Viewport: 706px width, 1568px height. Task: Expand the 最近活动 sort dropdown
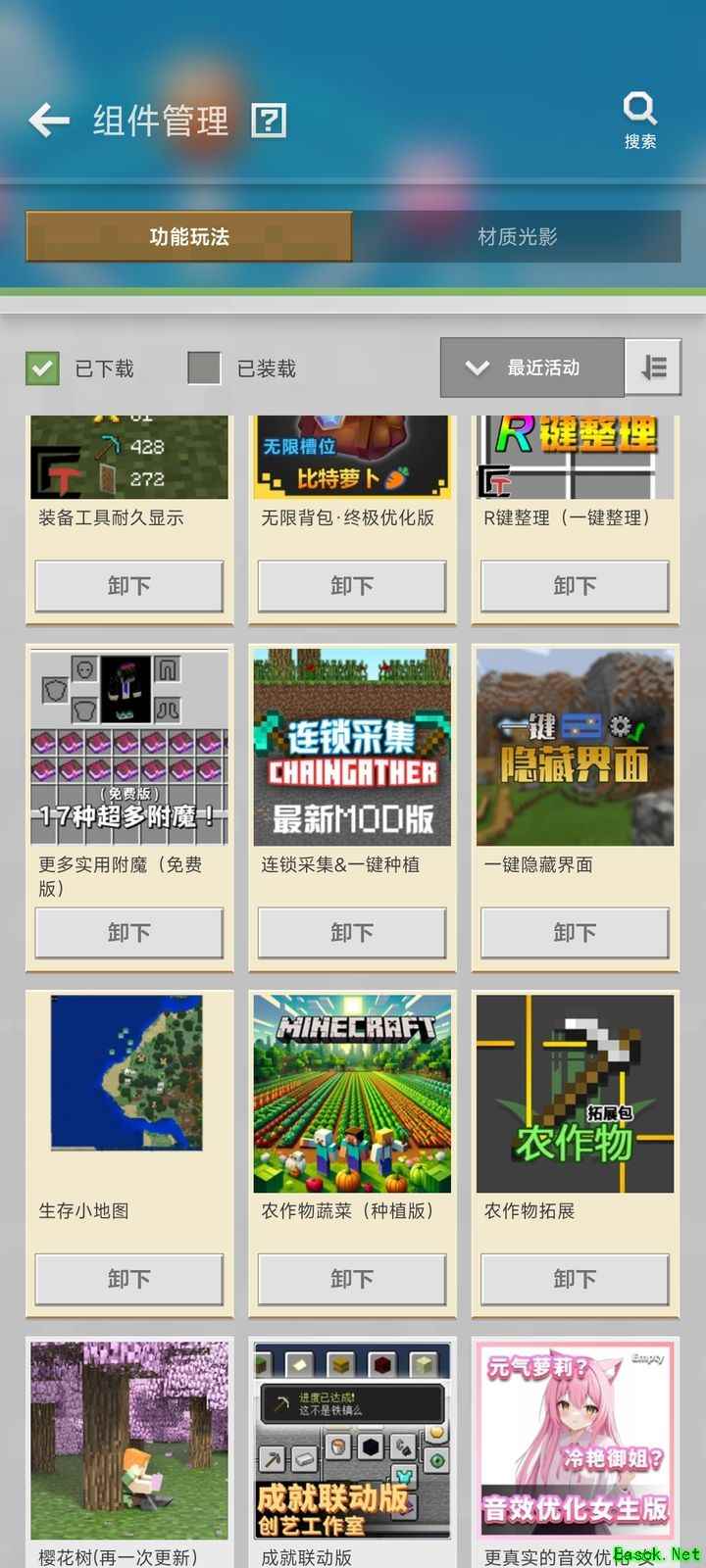click(x=532, y=367)
